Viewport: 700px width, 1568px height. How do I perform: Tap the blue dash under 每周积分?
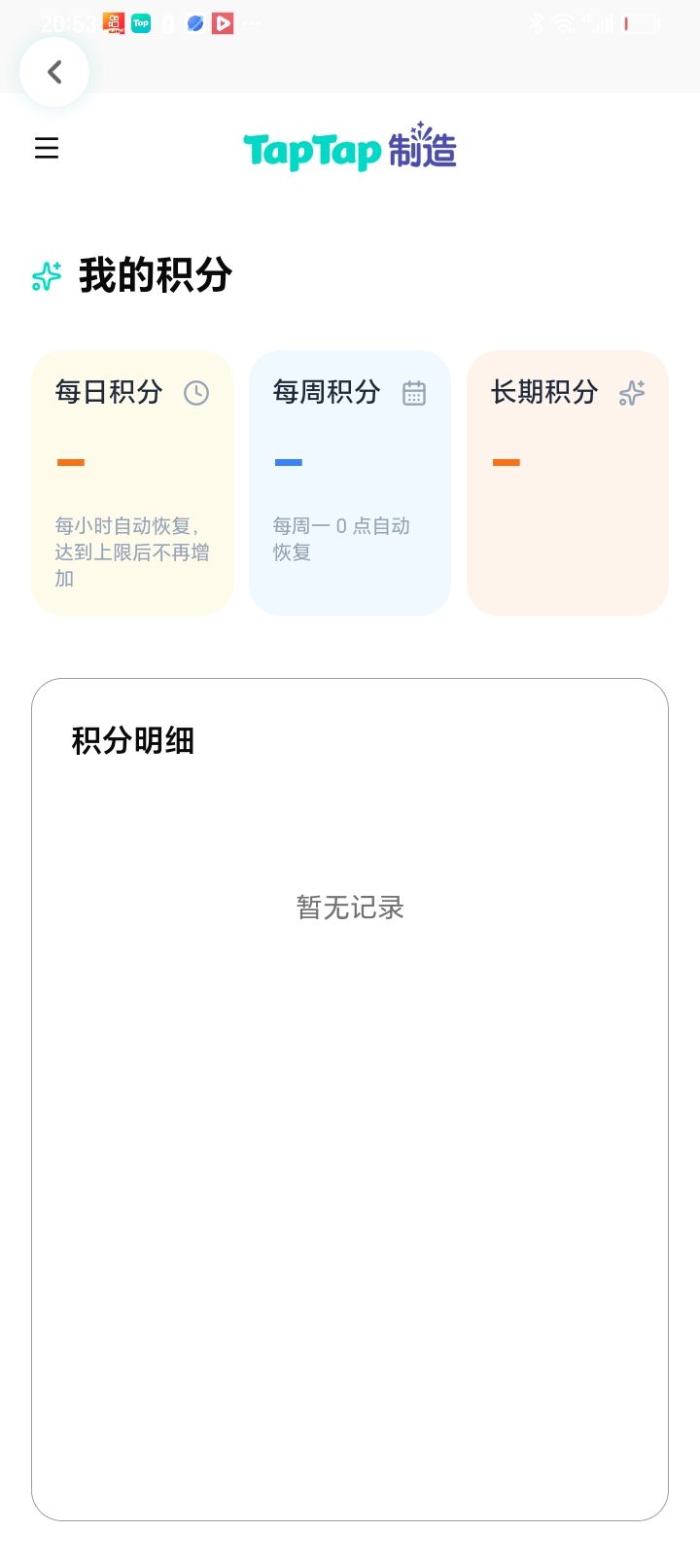(287, 460)
